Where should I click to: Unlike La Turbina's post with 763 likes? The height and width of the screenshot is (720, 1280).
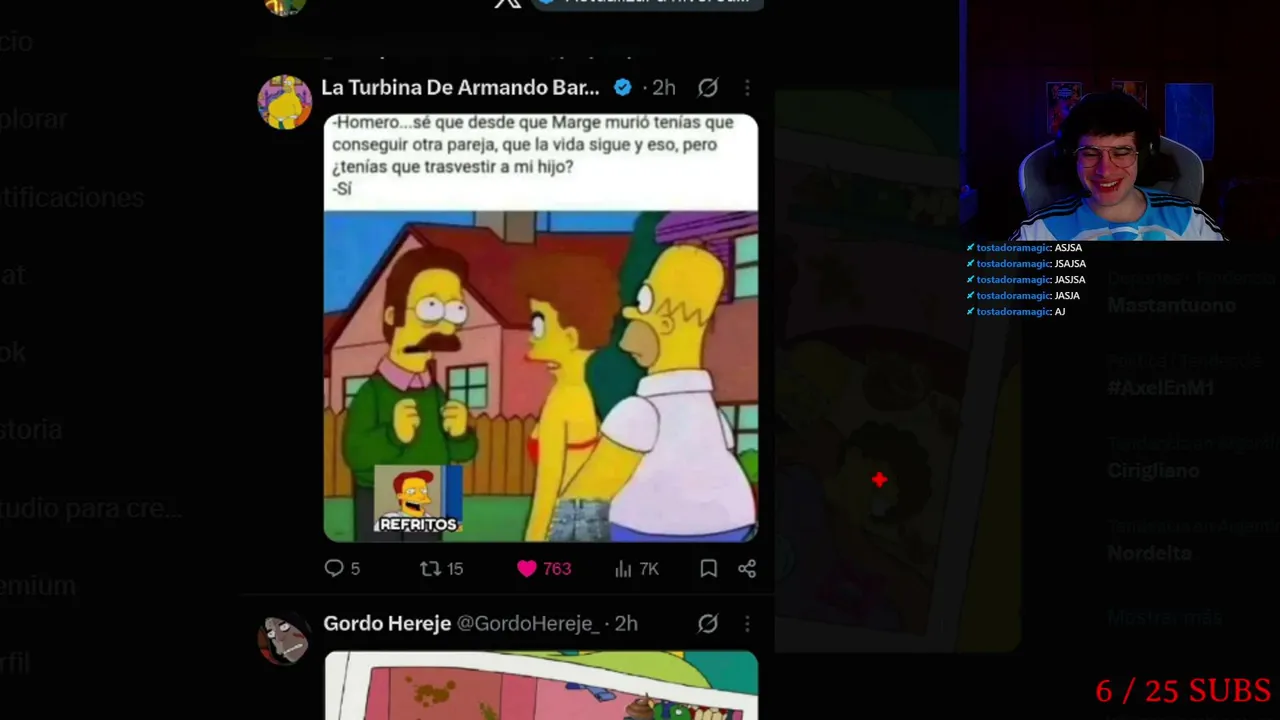pos(544,568)
